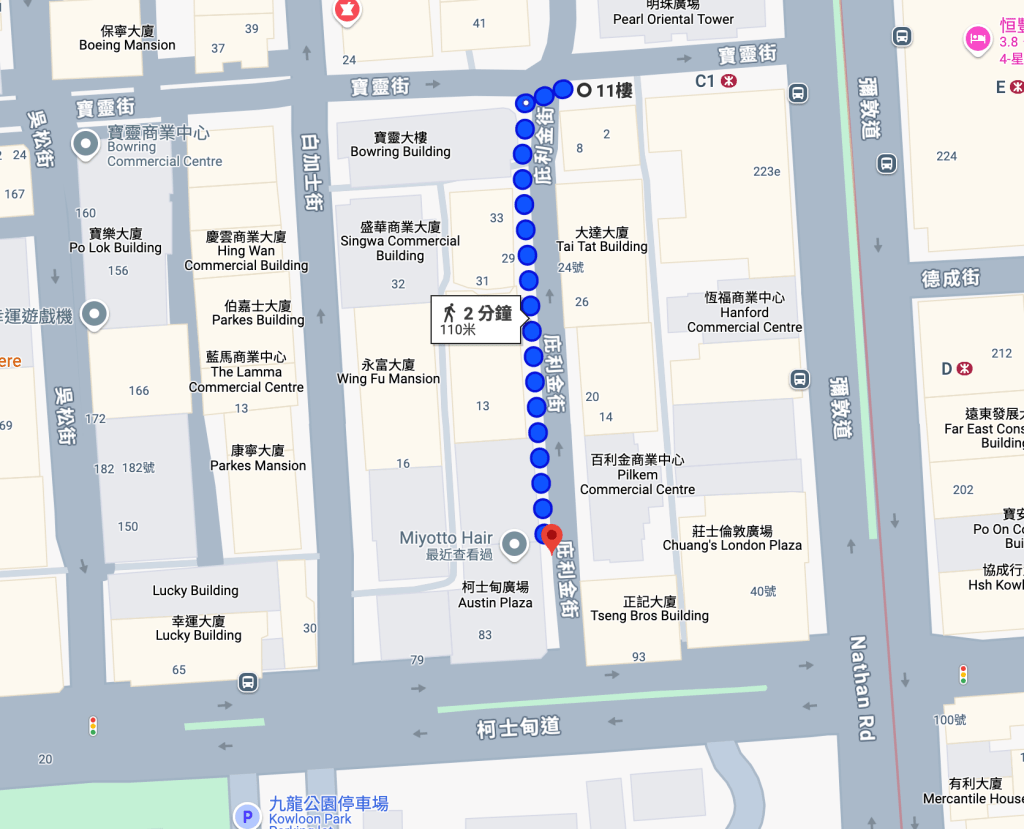Select the pink hotel pin 恒豐
This screenshot has height=829, width=1024.
click(975, 39)
